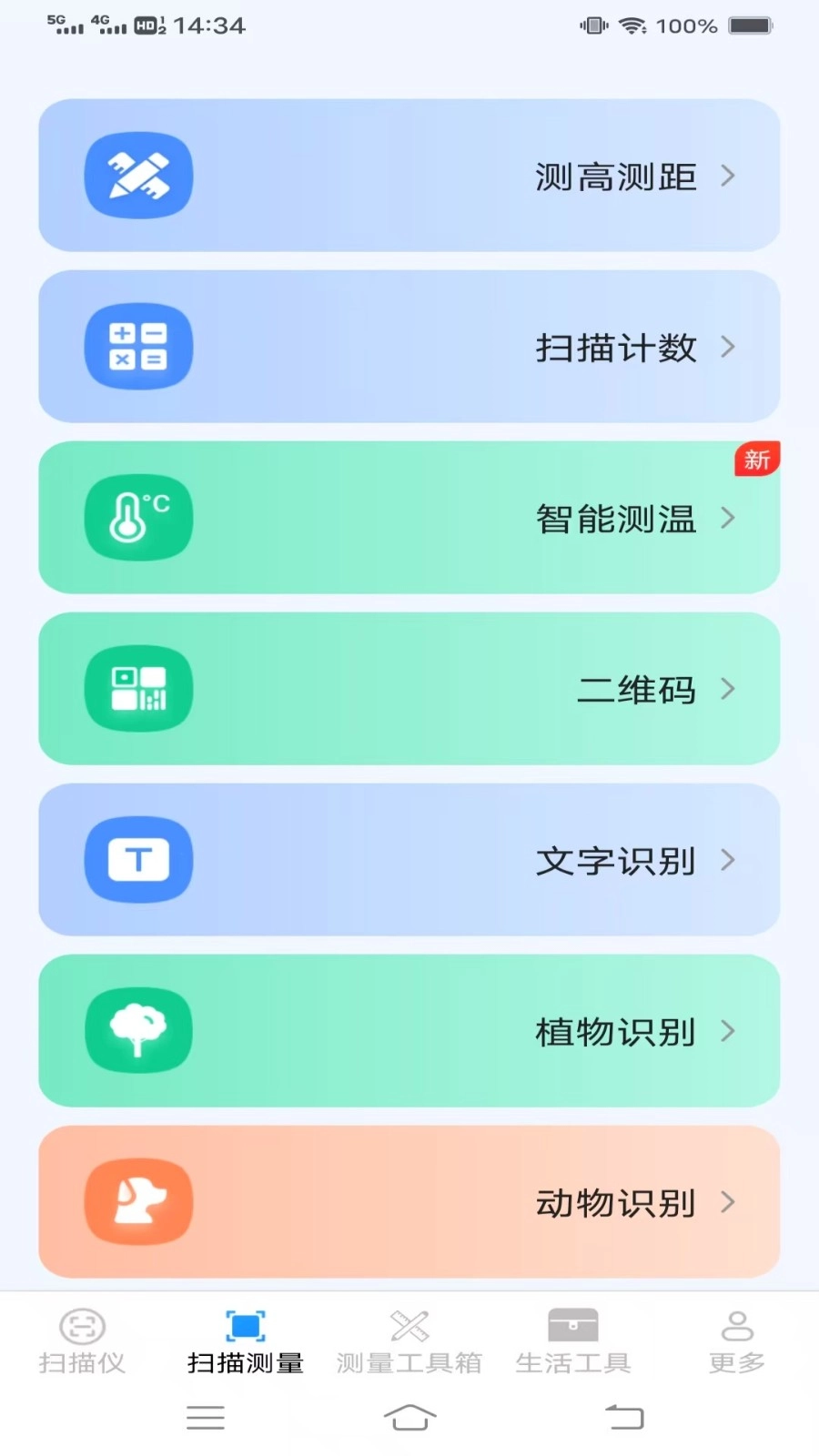Select the ruler-and-pencil height measurement icon
The width and height of the screenshot is (819, 1456).
pyautogui.click(x=138, y=175)
